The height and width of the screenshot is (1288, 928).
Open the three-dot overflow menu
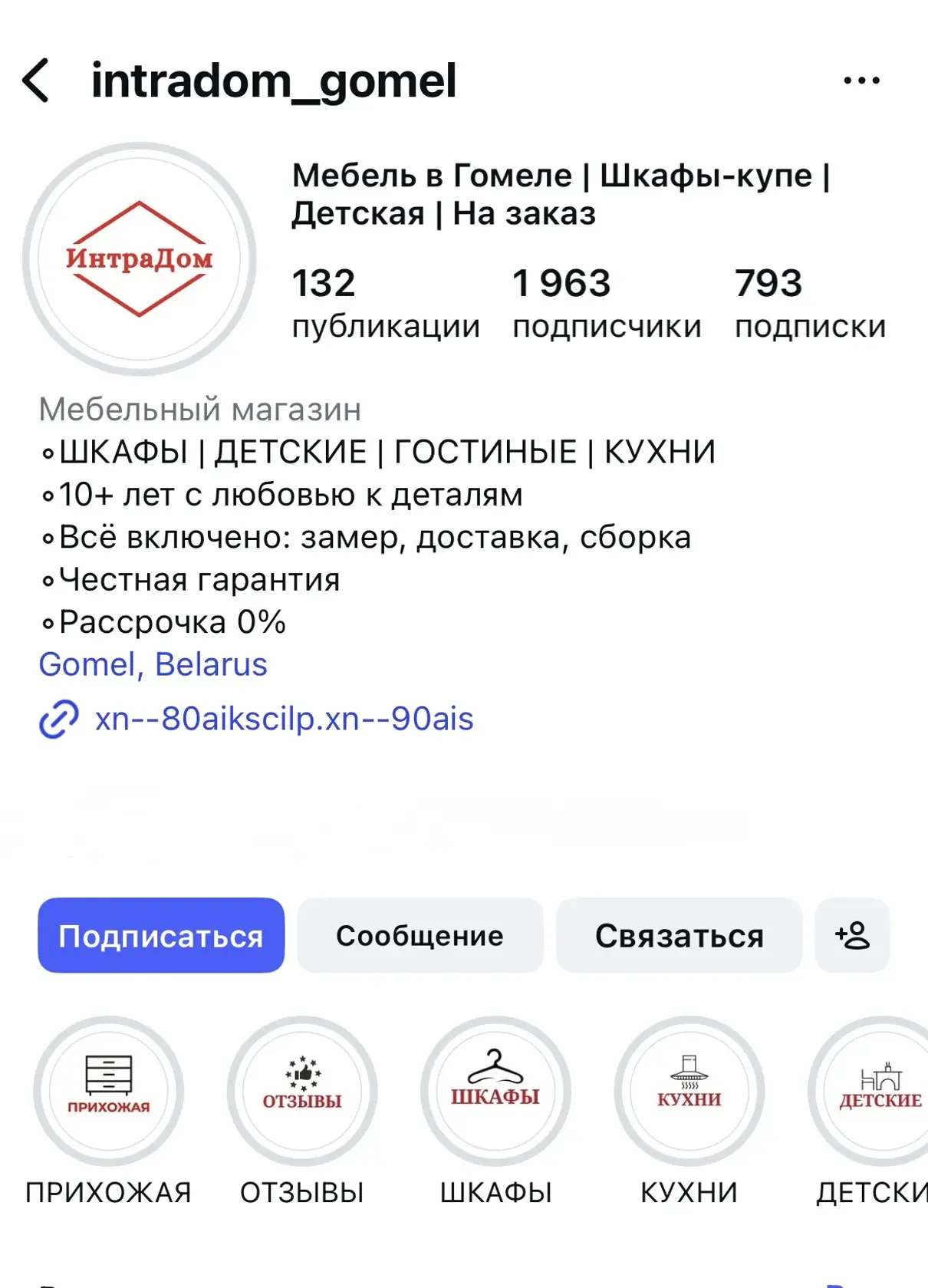(x=861, y=81)
